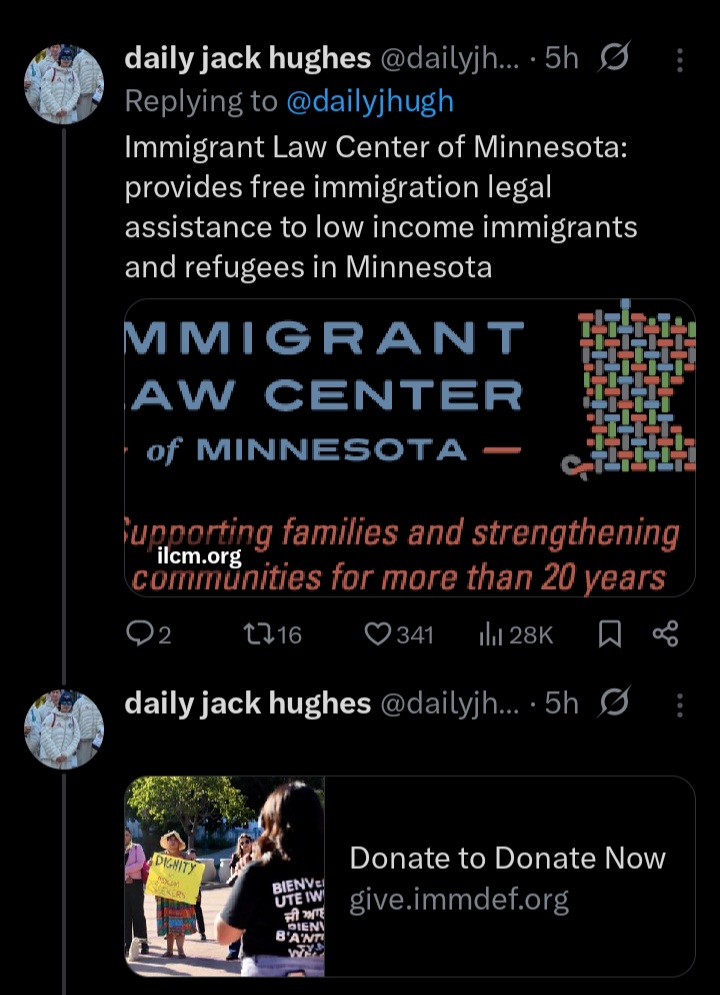The height and width of the screenshot is (995, 720).
Task: Open the @dailyjhugh mention link
Action: tap(369, 102)
